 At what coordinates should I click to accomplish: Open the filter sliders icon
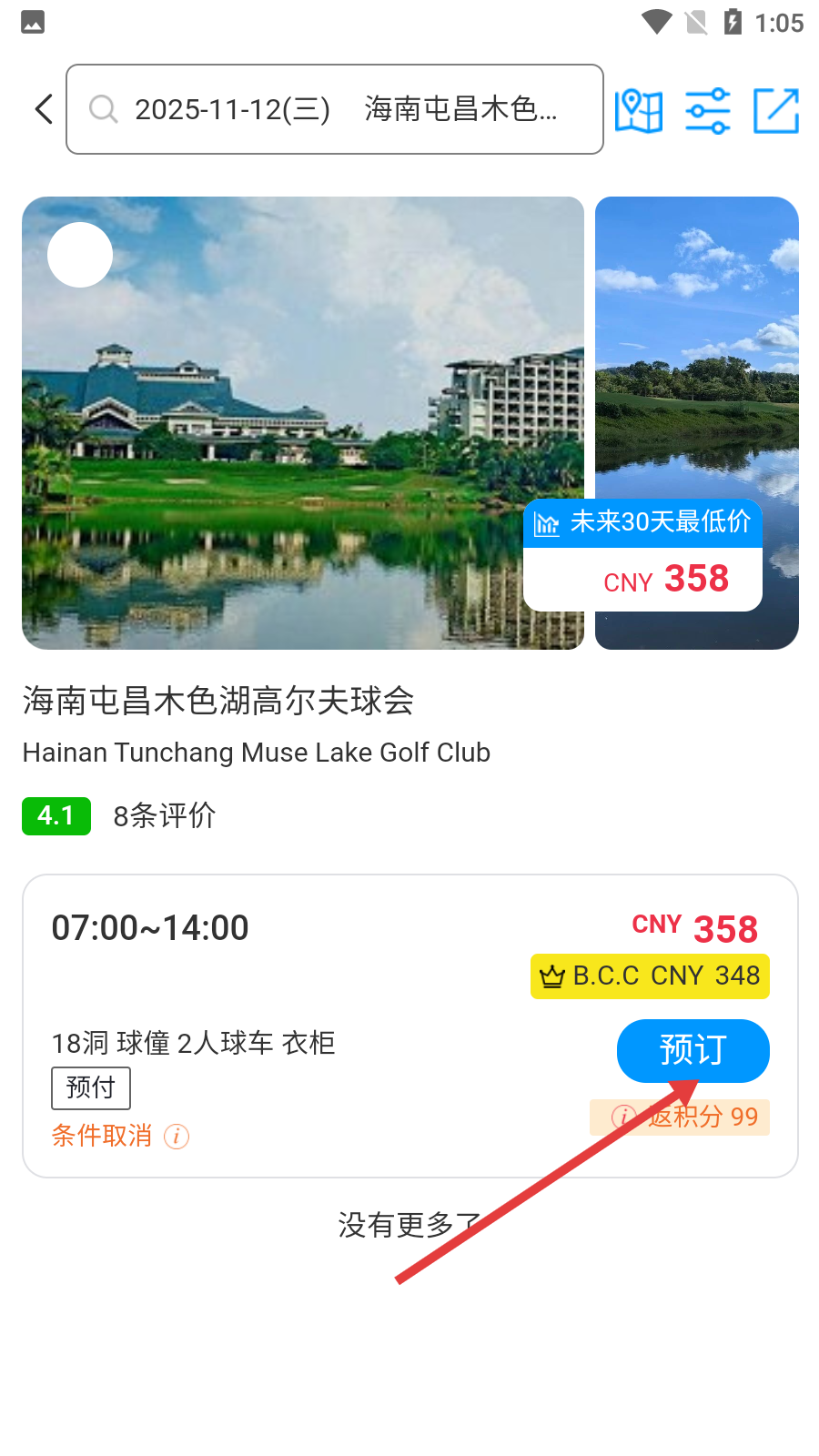(707, 111)
